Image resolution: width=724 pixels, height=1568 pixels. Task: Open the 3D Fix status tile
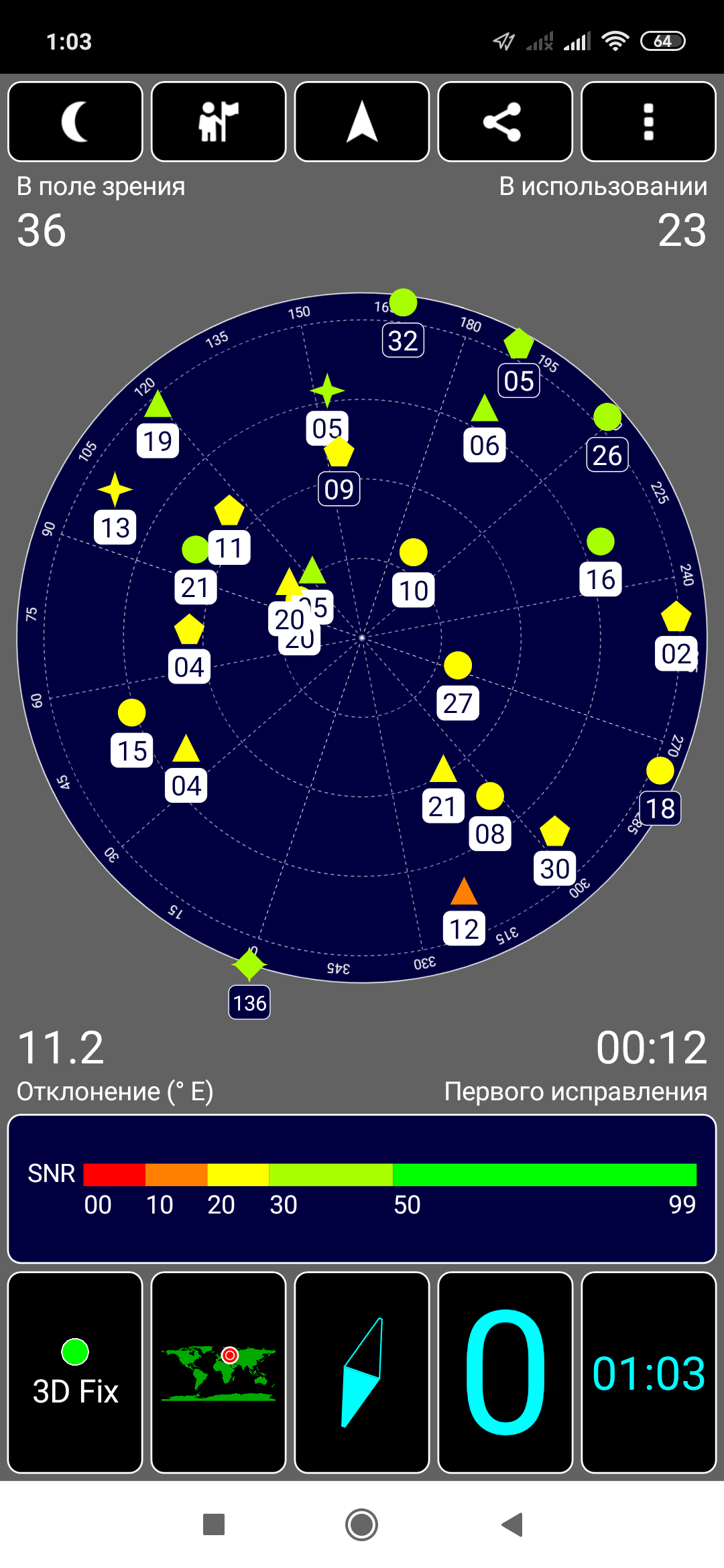(75, 1372)
